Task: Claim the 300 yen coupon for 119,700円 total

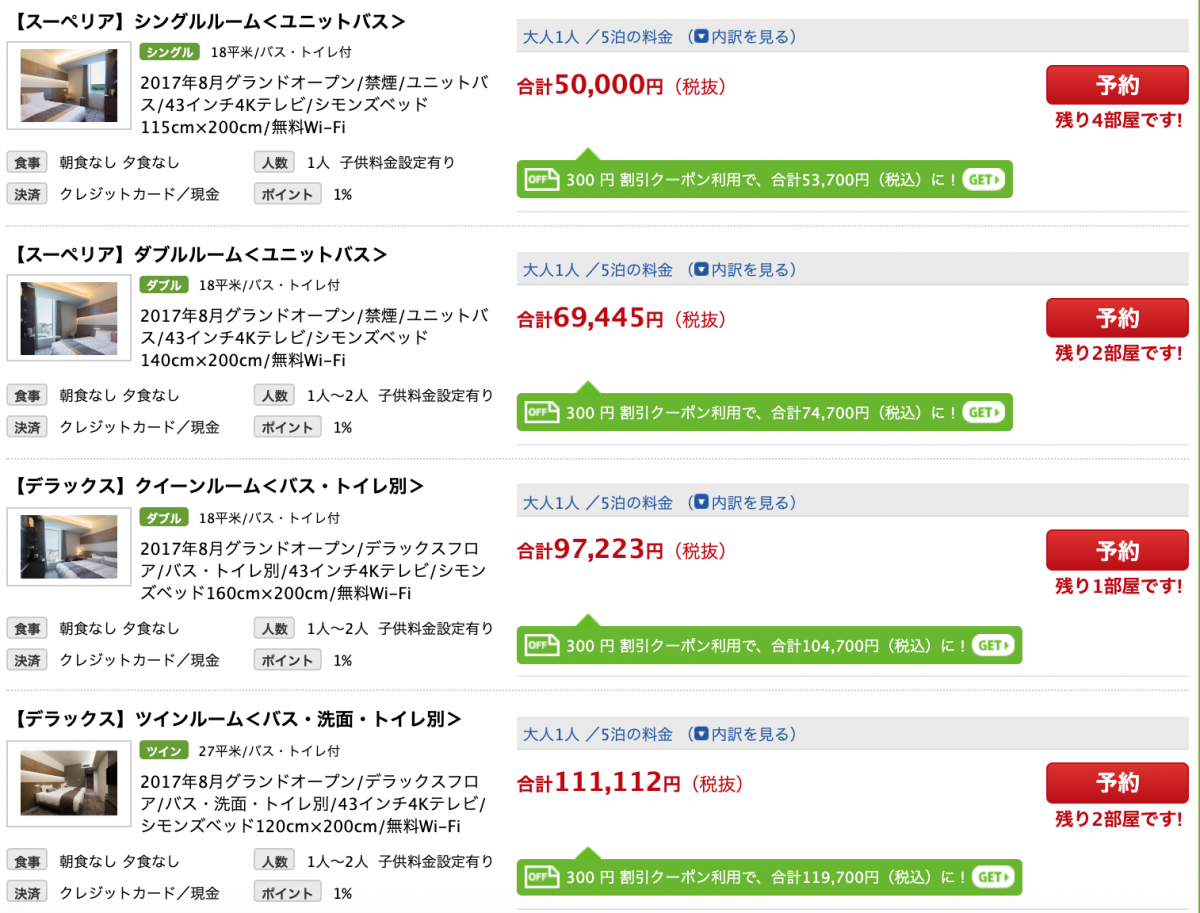Action: pyautogui.click(x=992, y=877)
